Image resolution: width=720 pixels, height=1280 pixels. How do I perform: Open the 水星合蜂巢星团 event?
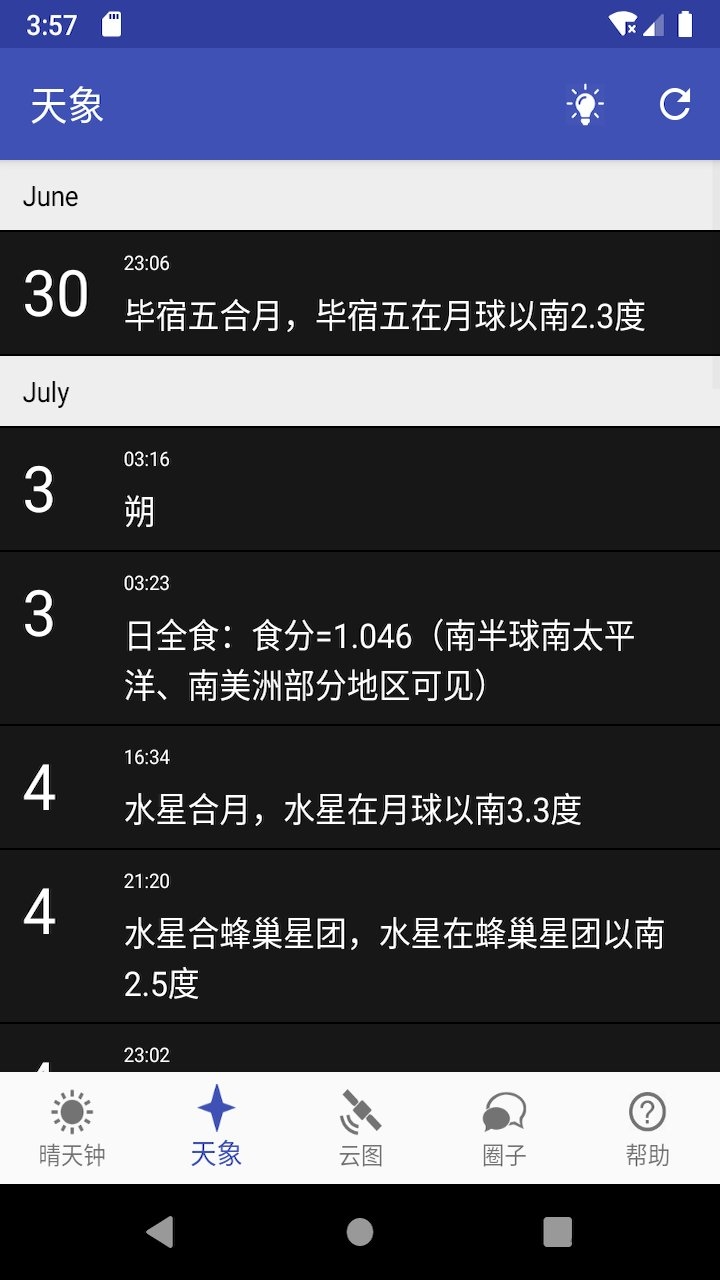[360, 936]
